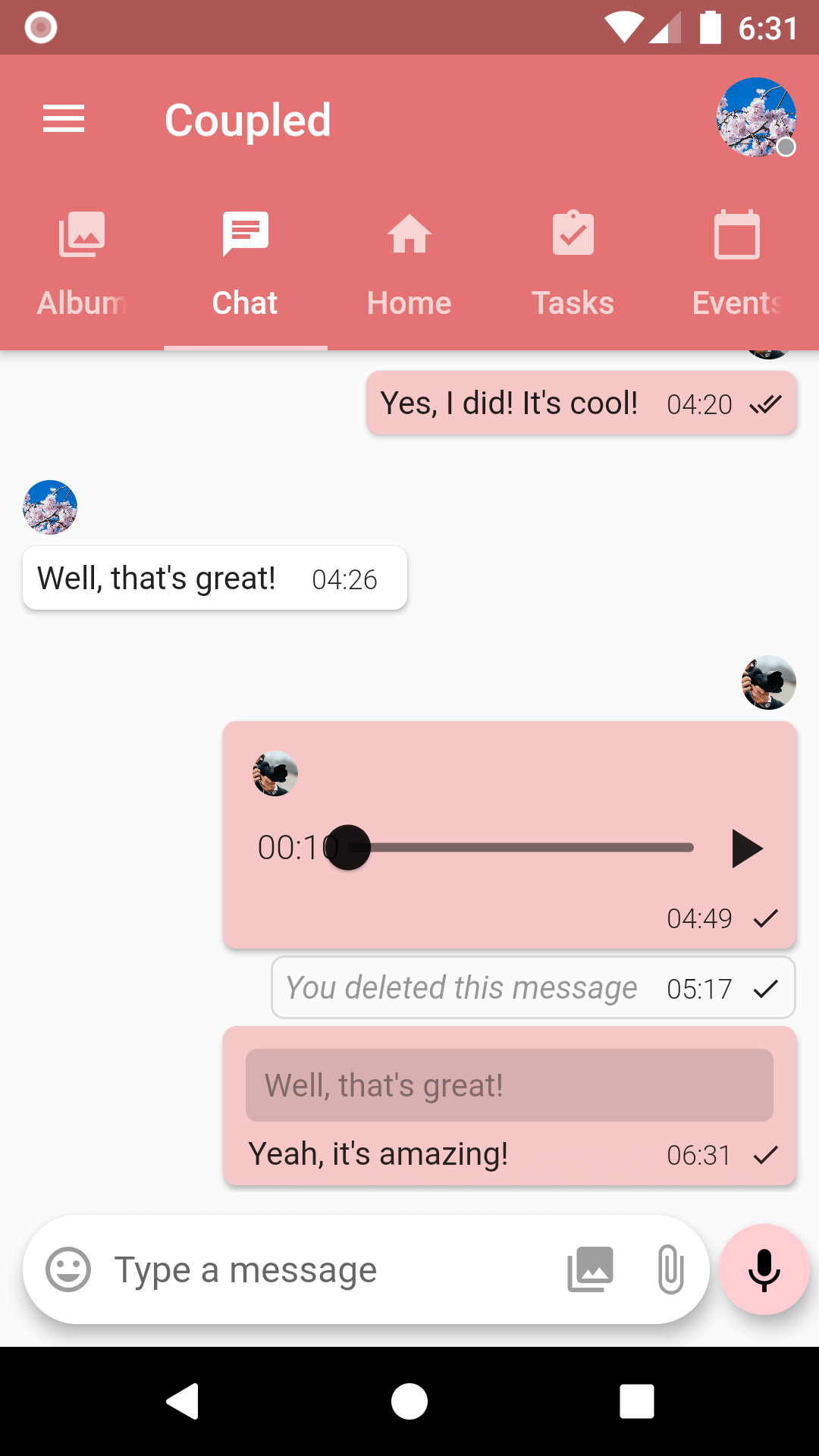Focus the Type a message field

tap(326, 1269)
